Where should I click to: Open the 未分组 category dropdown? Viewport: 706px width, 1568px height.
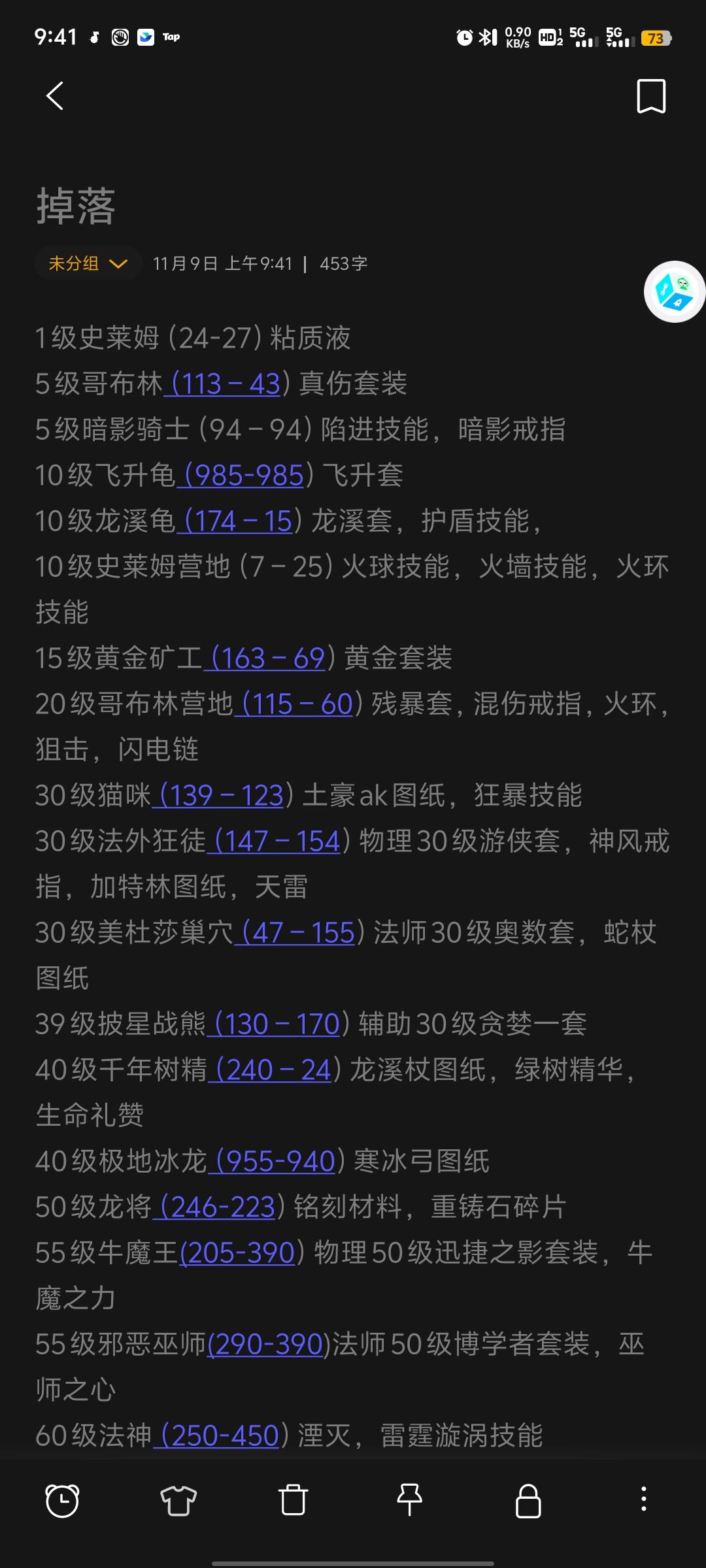86,263
